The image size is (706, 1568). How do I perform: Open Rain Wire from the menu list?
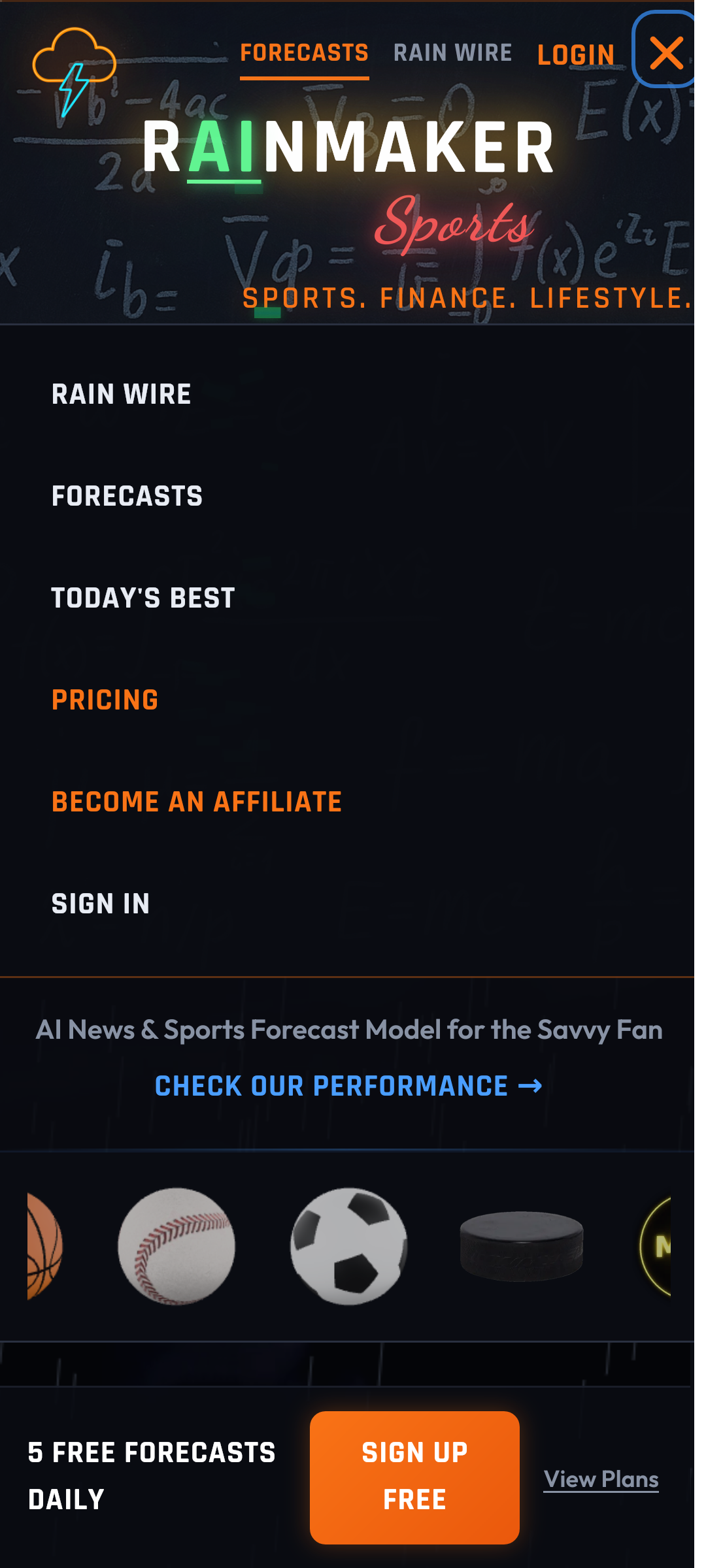click(x=122, y=394)
